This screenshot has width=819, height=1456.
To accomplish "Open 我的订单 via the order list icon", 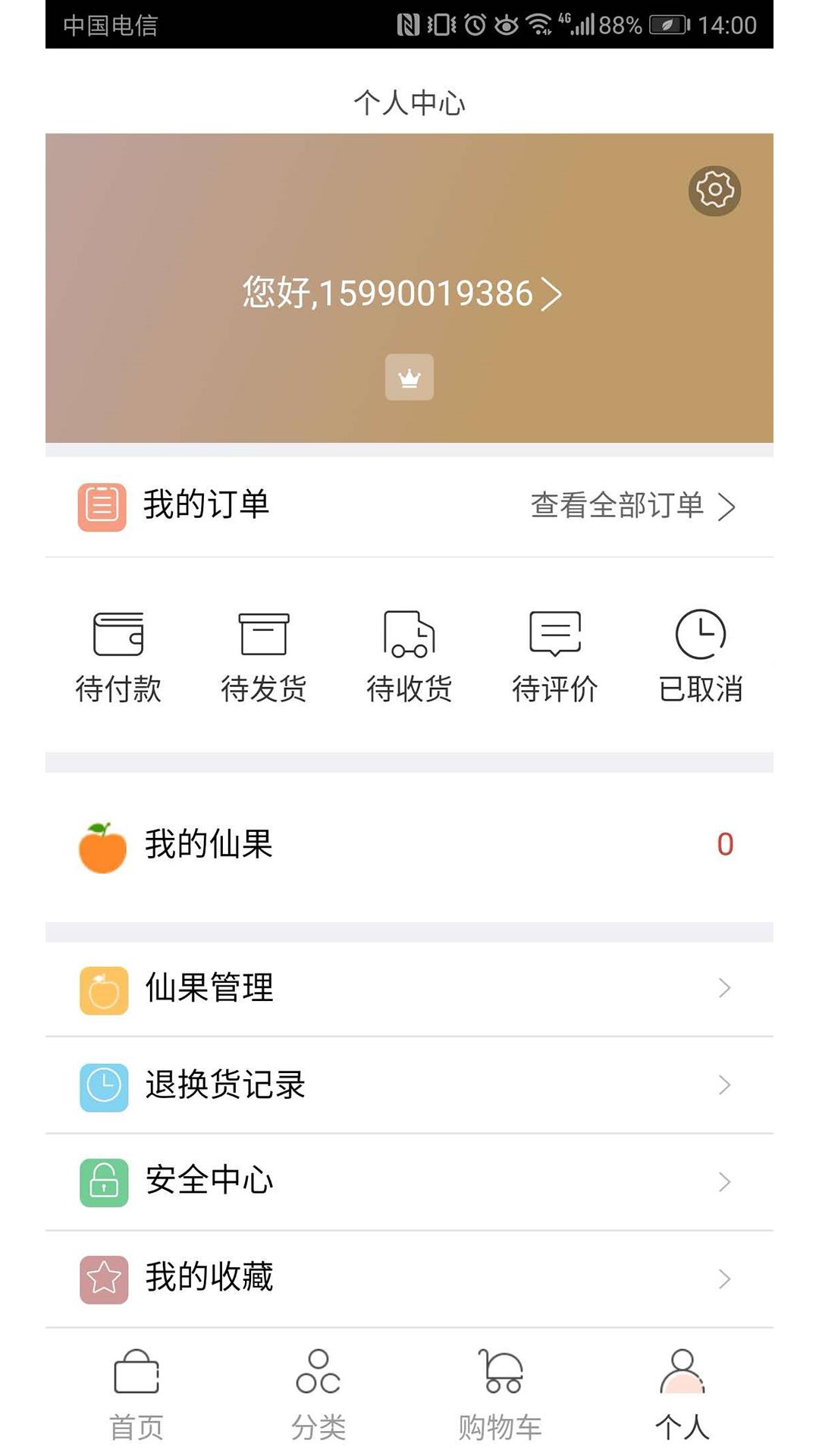I will click(x=102, y=504).
